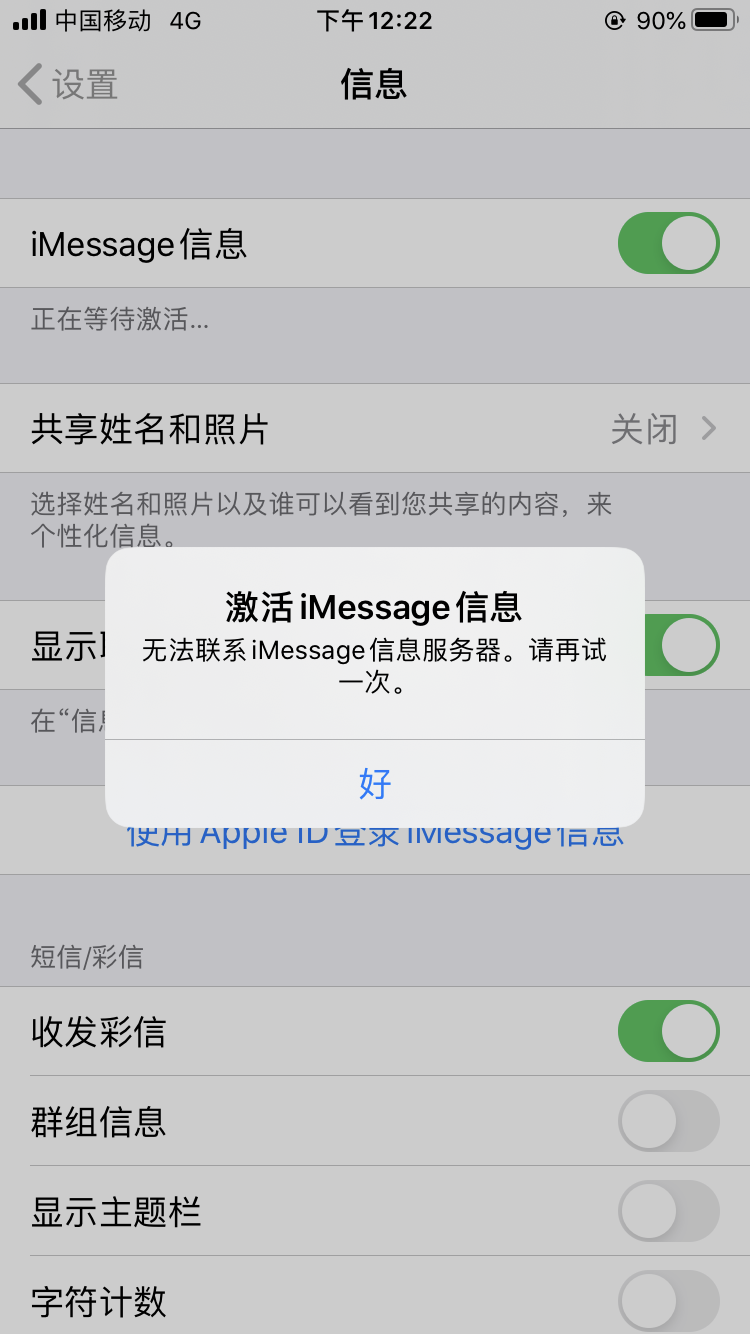Image resolution: width=750 pixels, height=1334 pixels.
Task: Turn on 显示主题栏
Action: tap(668, 1211)
